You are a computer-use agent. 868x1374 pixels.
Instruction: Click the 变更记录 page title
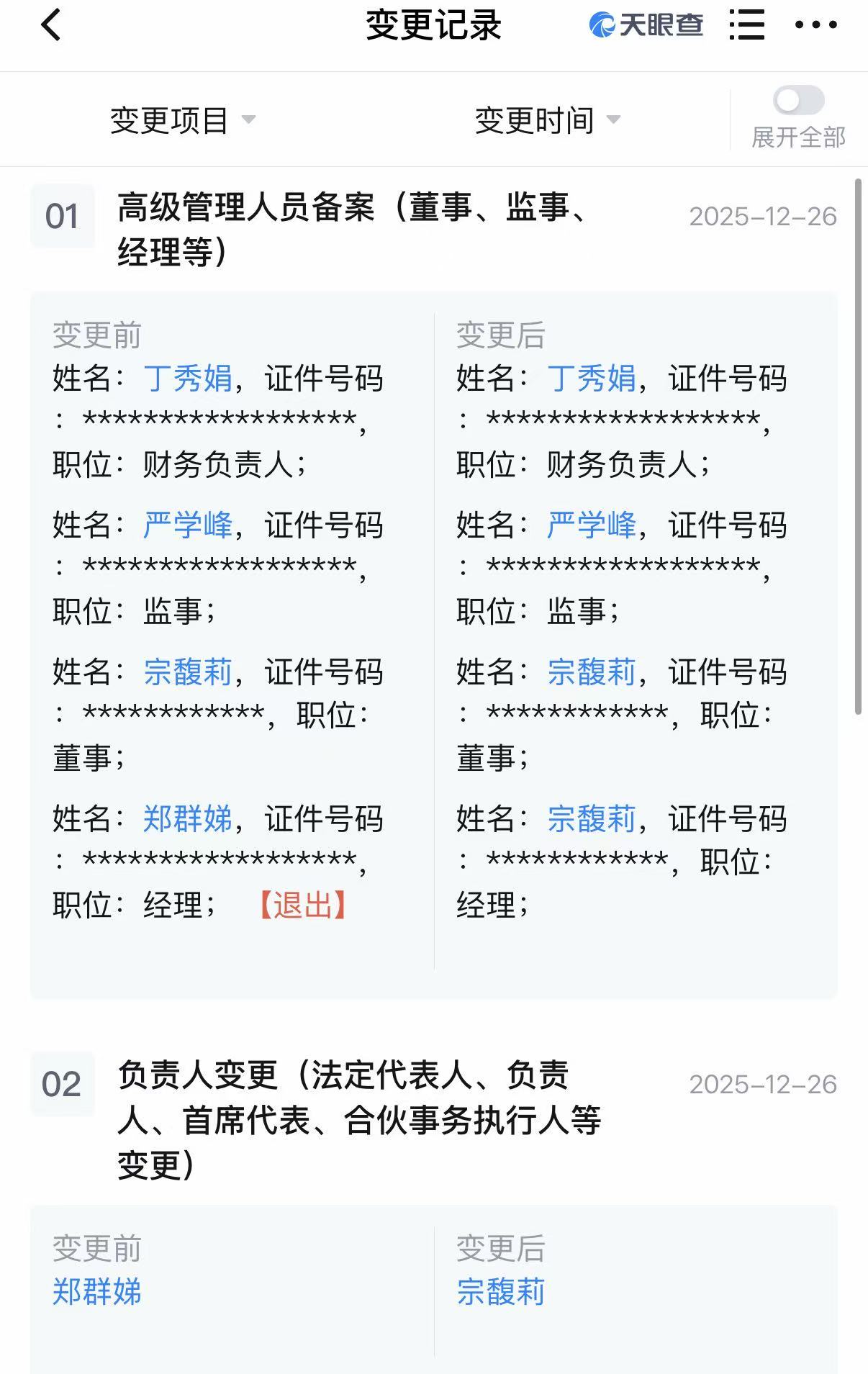click(434, 24)
